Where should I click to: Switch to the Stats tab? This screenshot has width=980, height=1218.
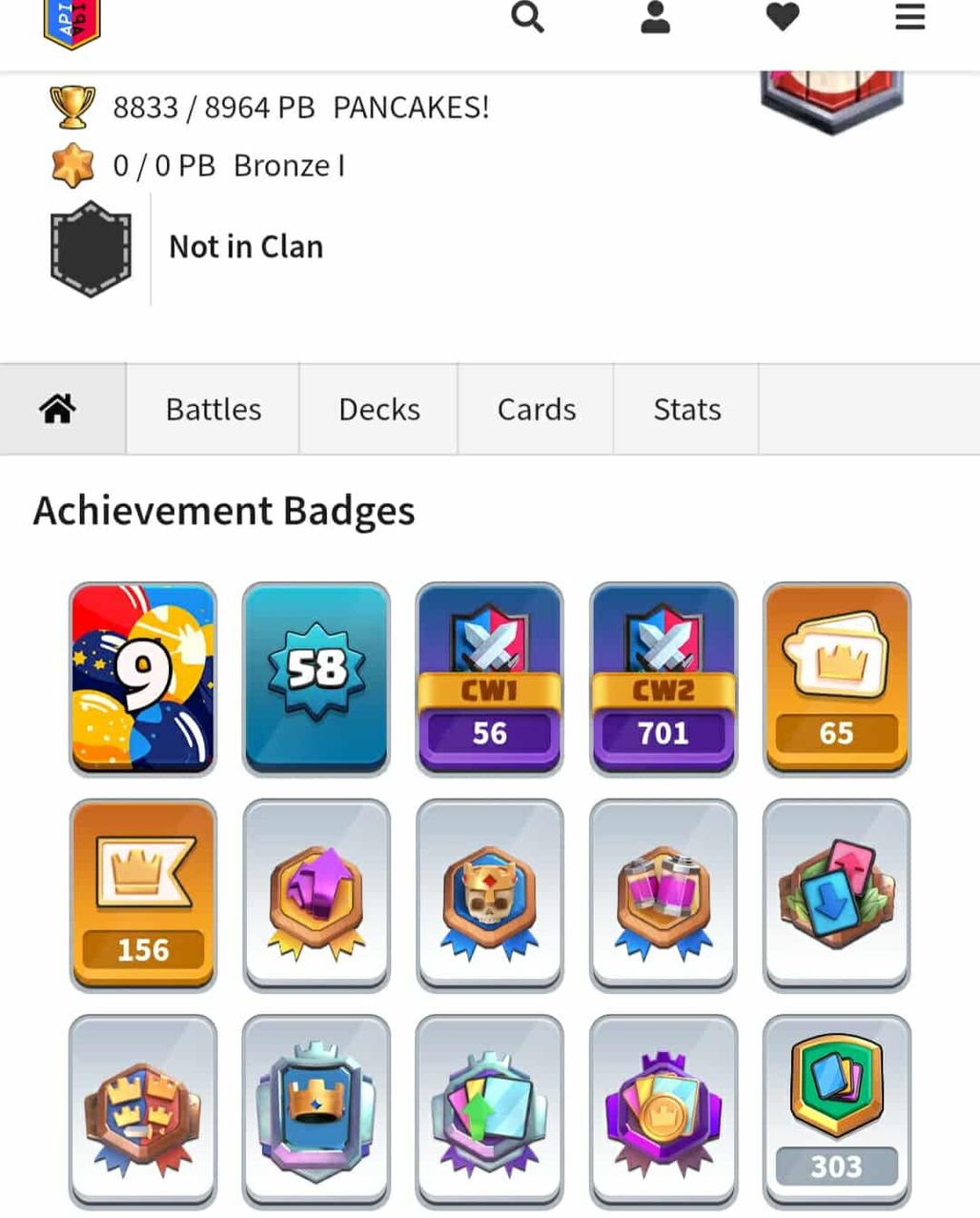click(x=686, y=409)
